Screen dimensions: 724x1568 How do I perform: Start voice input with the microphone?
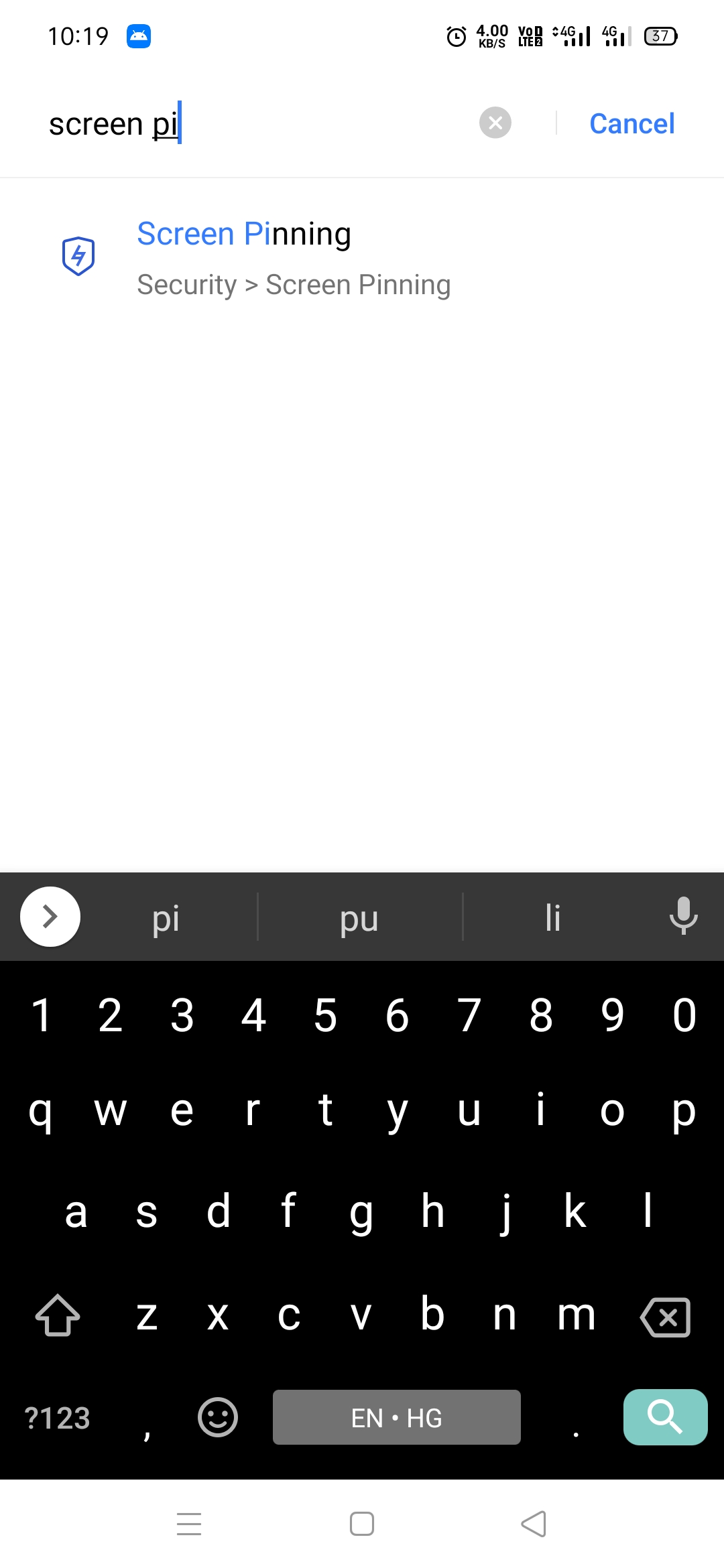point(683,916)
